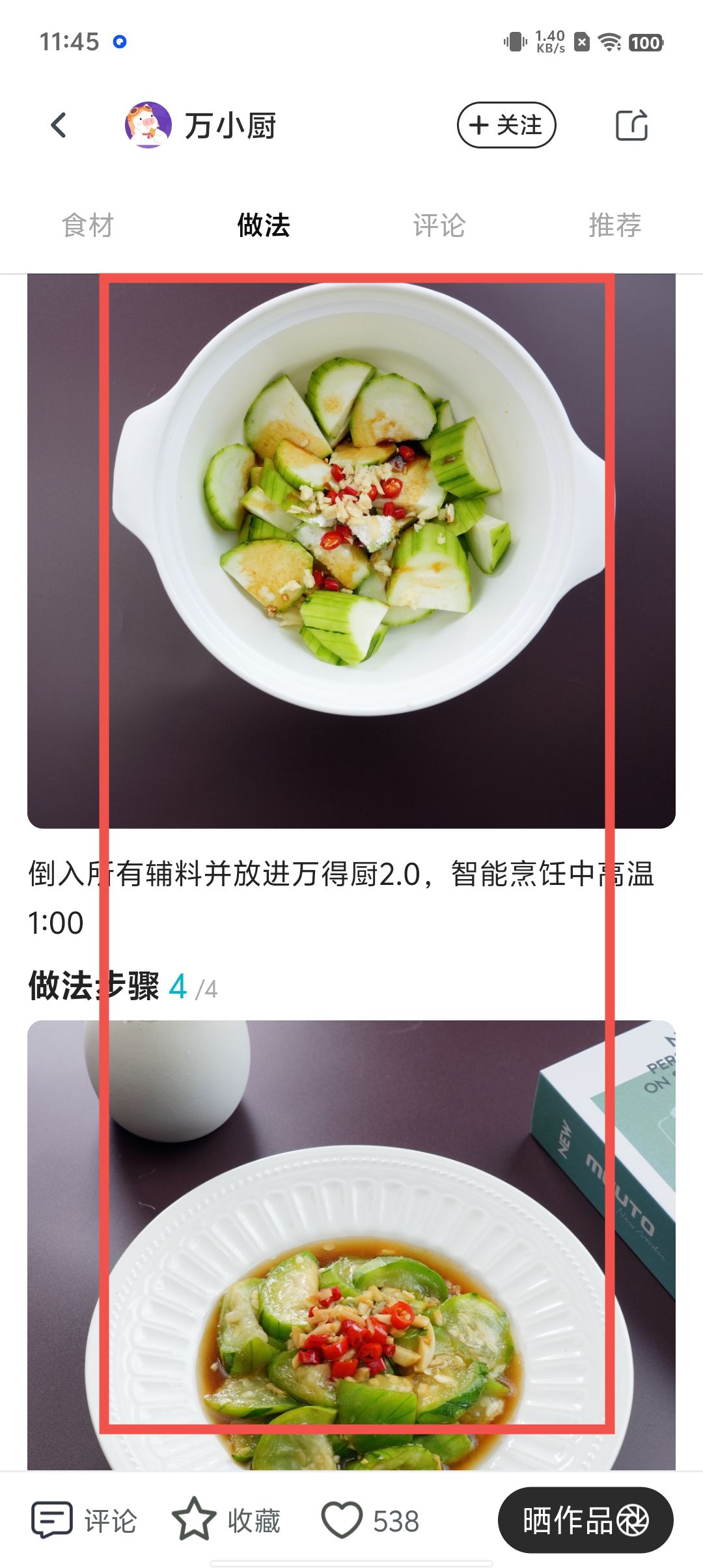The width and height of the screenshot is (703, 1568).
Task: Open 万小厨's profile avatar
Action: (x=148, y=125)
